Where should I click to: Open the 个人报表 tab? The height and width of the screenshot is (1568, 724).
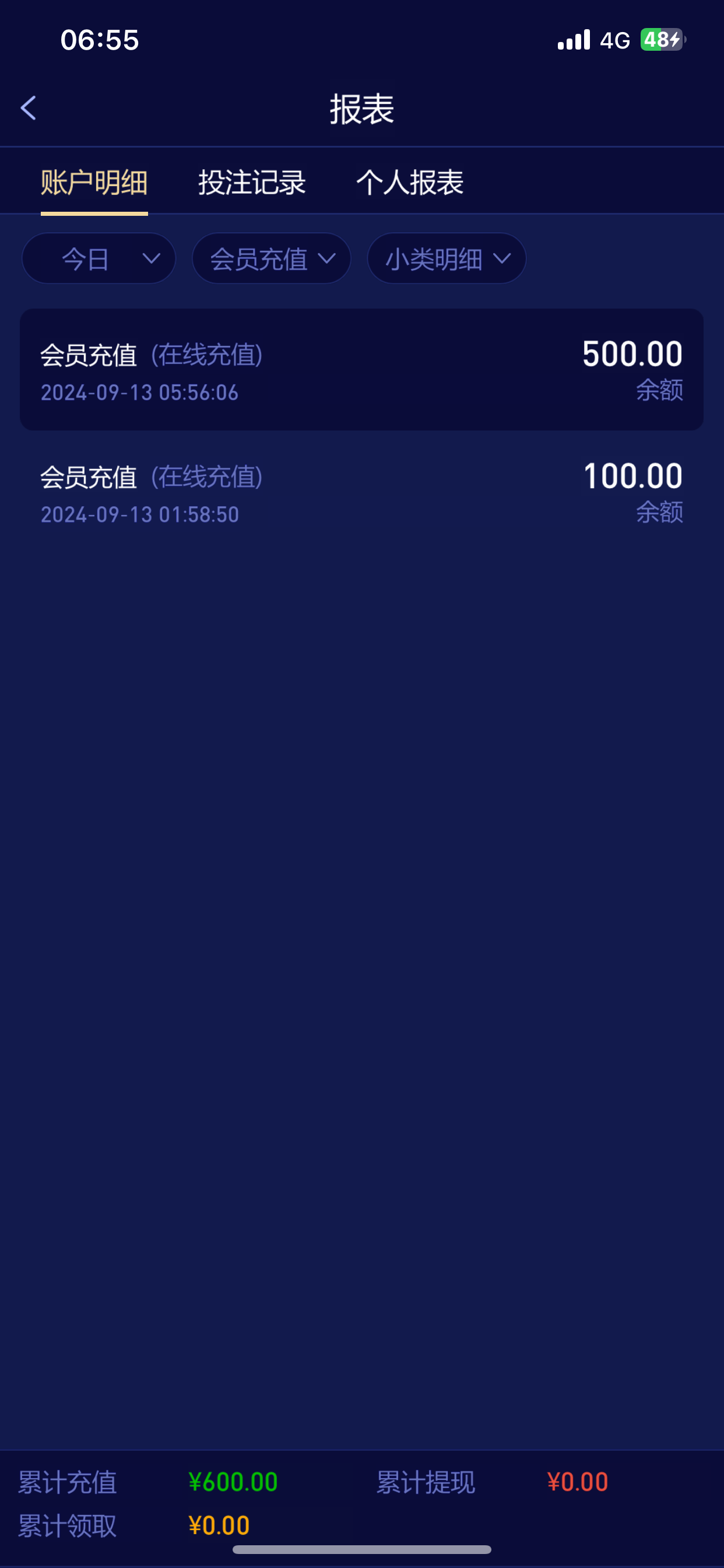point(409,183)
